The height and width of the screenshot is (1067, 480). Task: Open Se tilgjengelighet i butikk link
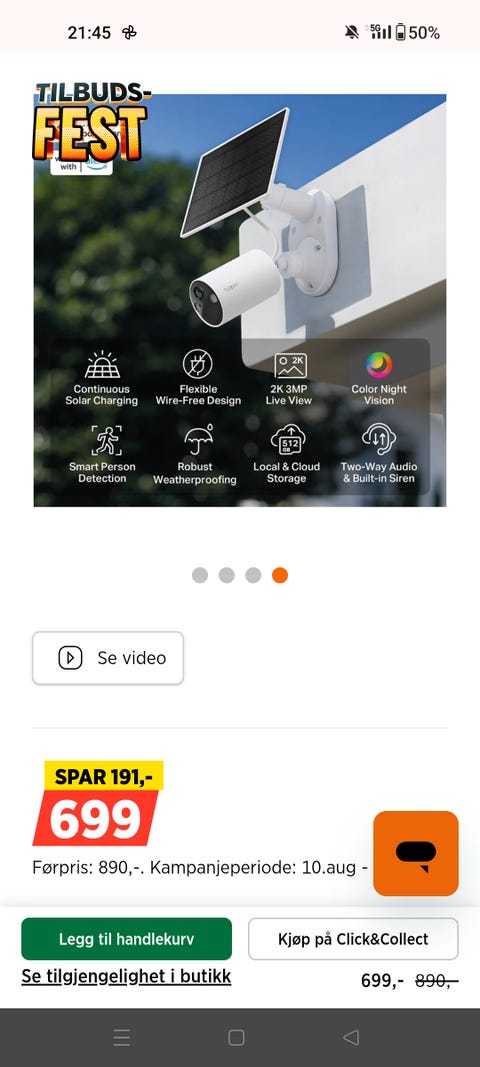pos(127,976)
